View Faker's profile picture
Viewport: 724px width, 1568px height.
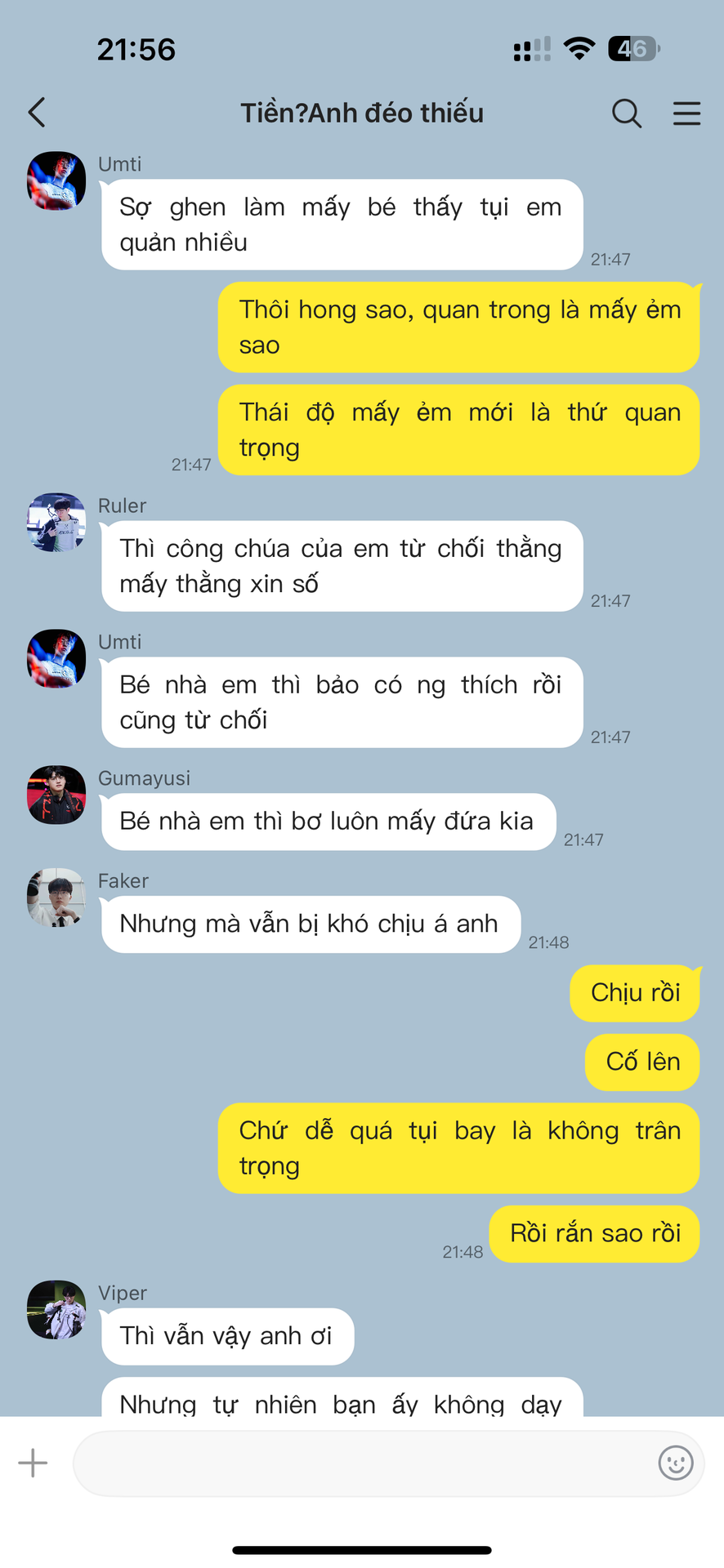click(x=56, y=898)
